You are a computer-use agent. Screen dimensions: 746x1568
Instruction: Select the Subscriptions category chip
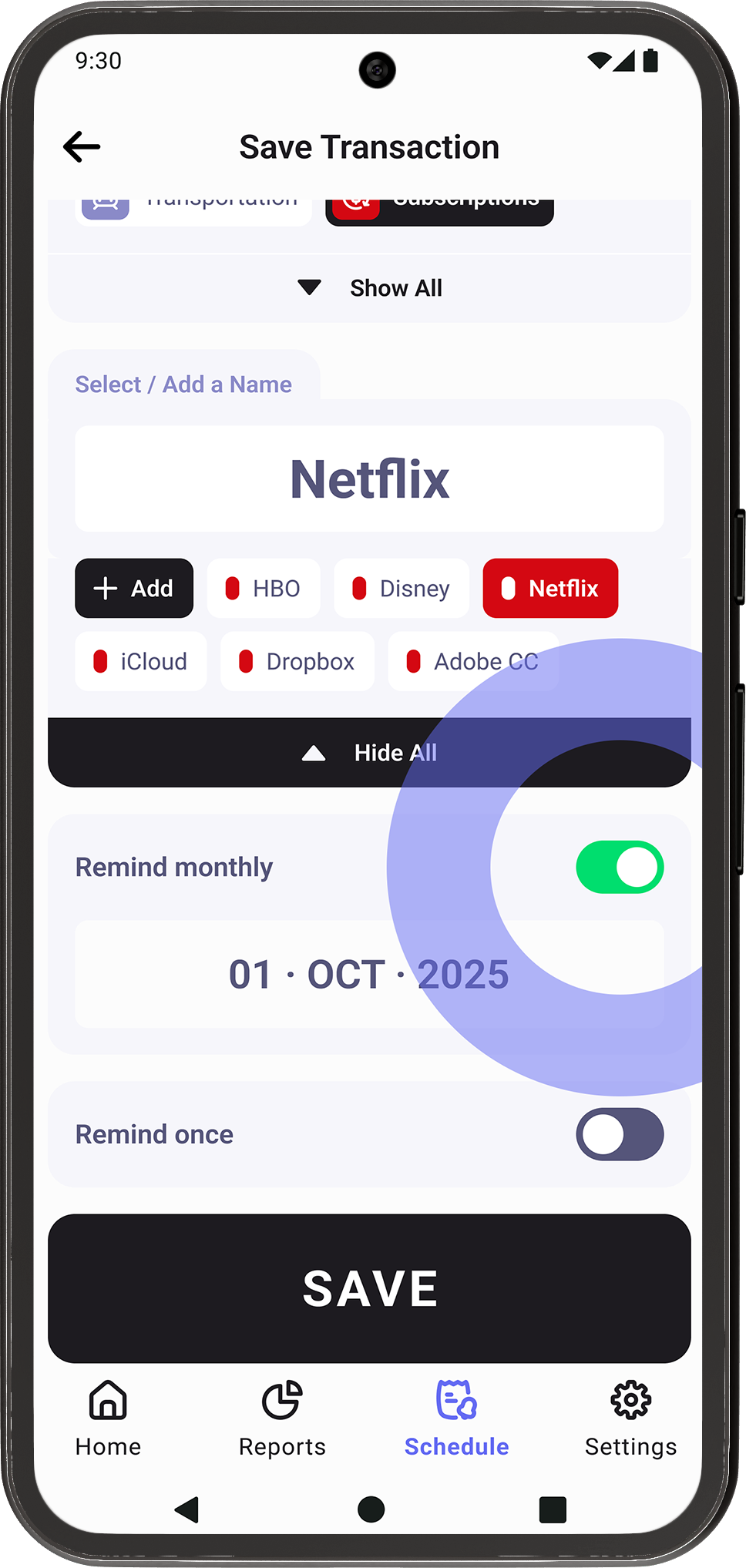click(x=439, y=210)
